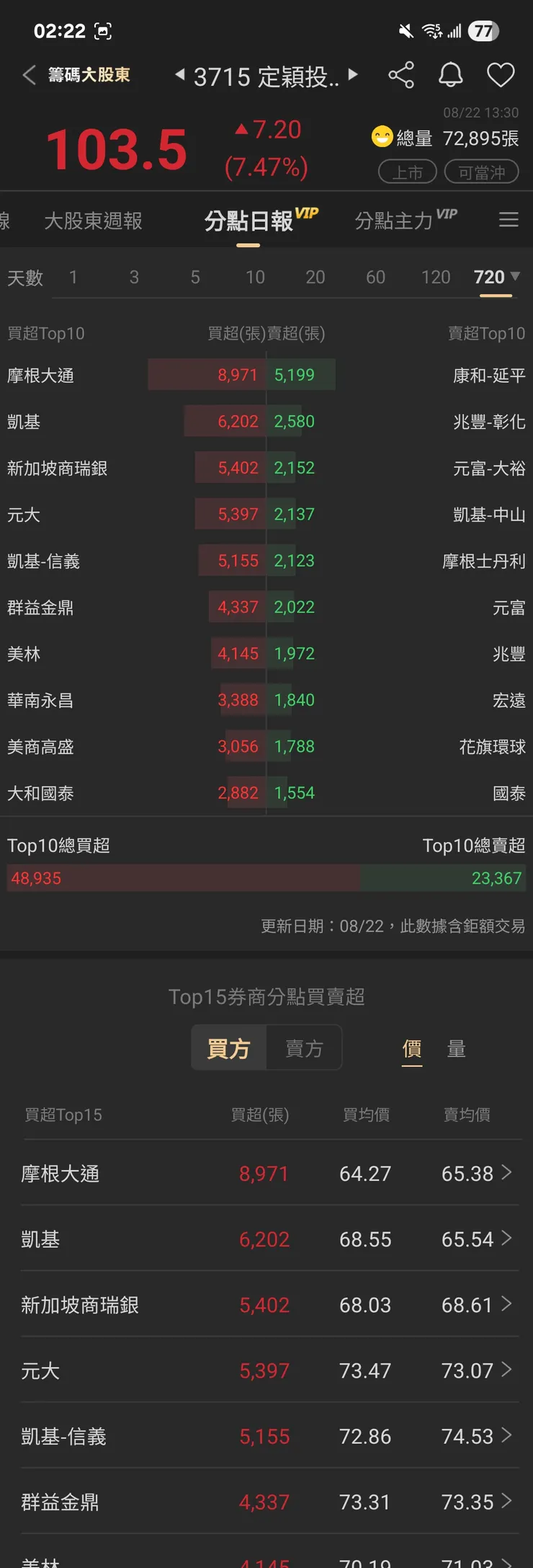Open the 分點主力 VIP tab
Viewport: 533px width, 1568px height.
[x=393, y=220]
